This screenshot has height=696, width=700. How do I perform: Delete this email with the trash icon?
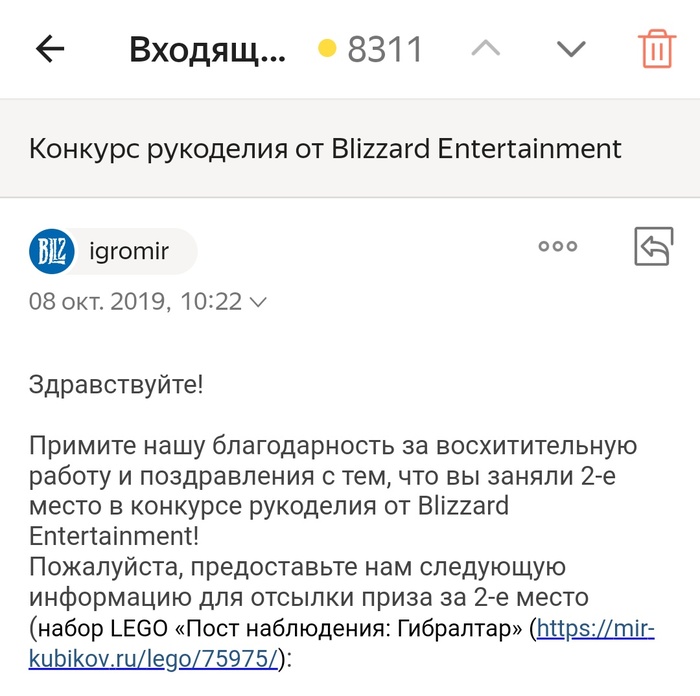point(656,49)
